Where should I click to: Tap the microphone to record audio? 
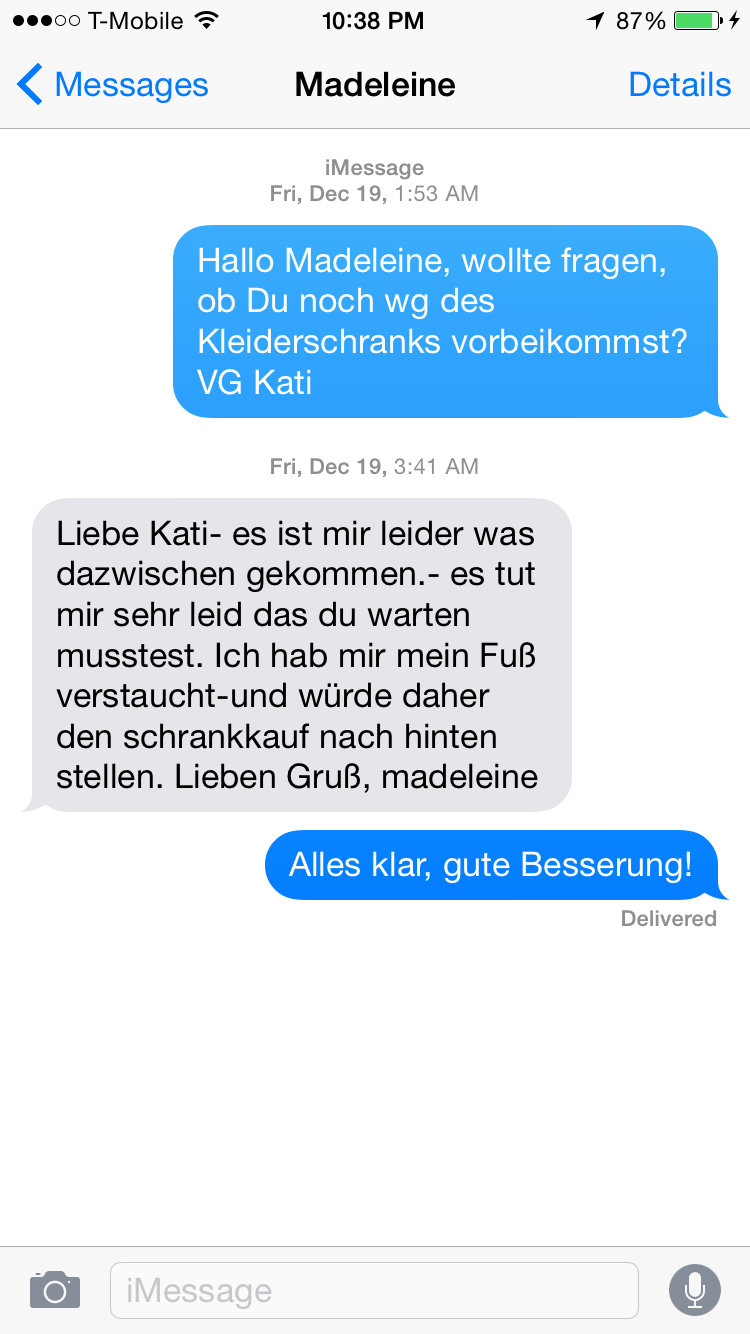(x=694, y=1290)
